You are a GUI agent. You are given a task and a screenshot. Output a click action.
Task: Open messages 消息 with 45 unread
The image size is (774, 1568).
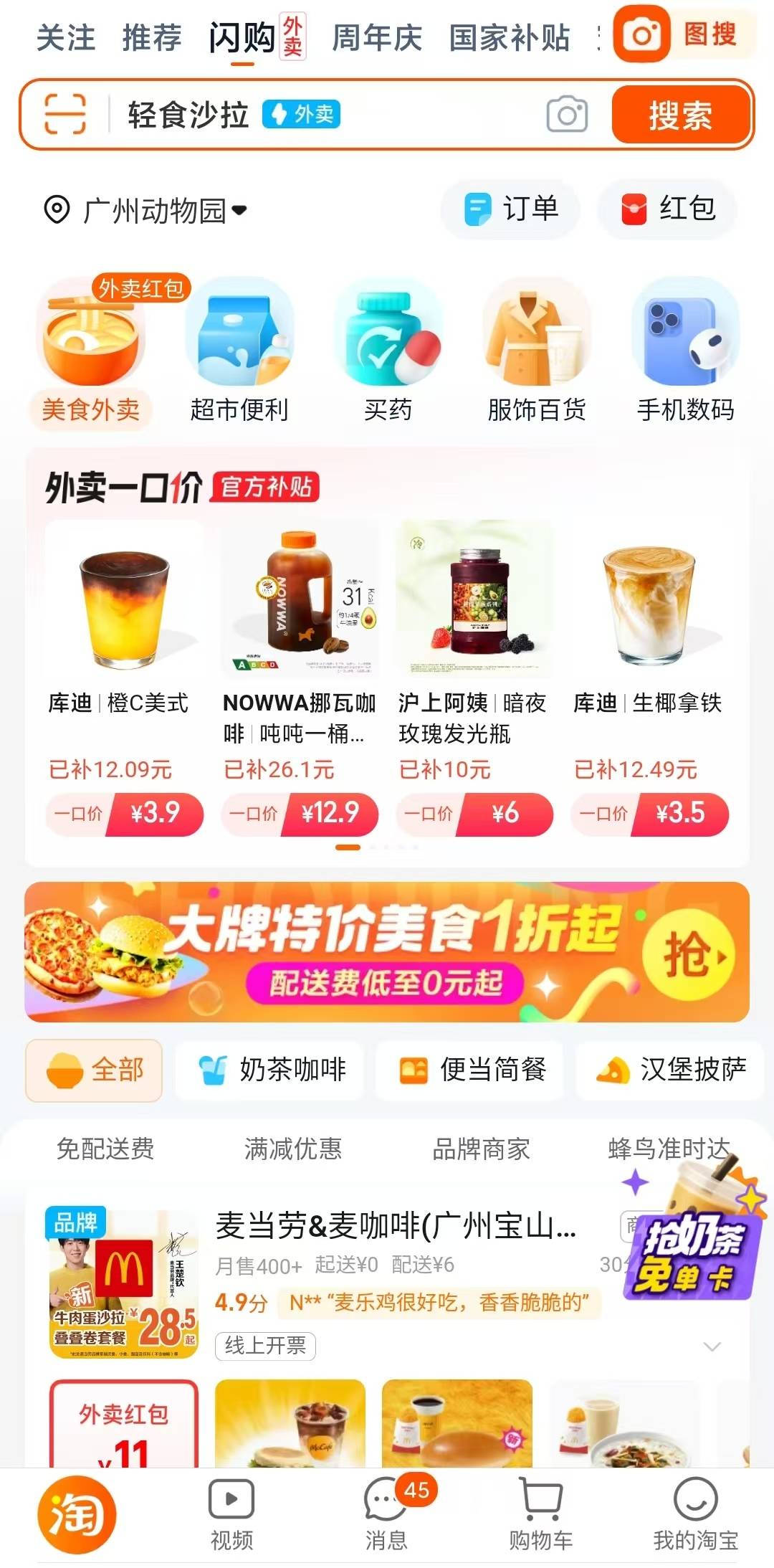385,1513
